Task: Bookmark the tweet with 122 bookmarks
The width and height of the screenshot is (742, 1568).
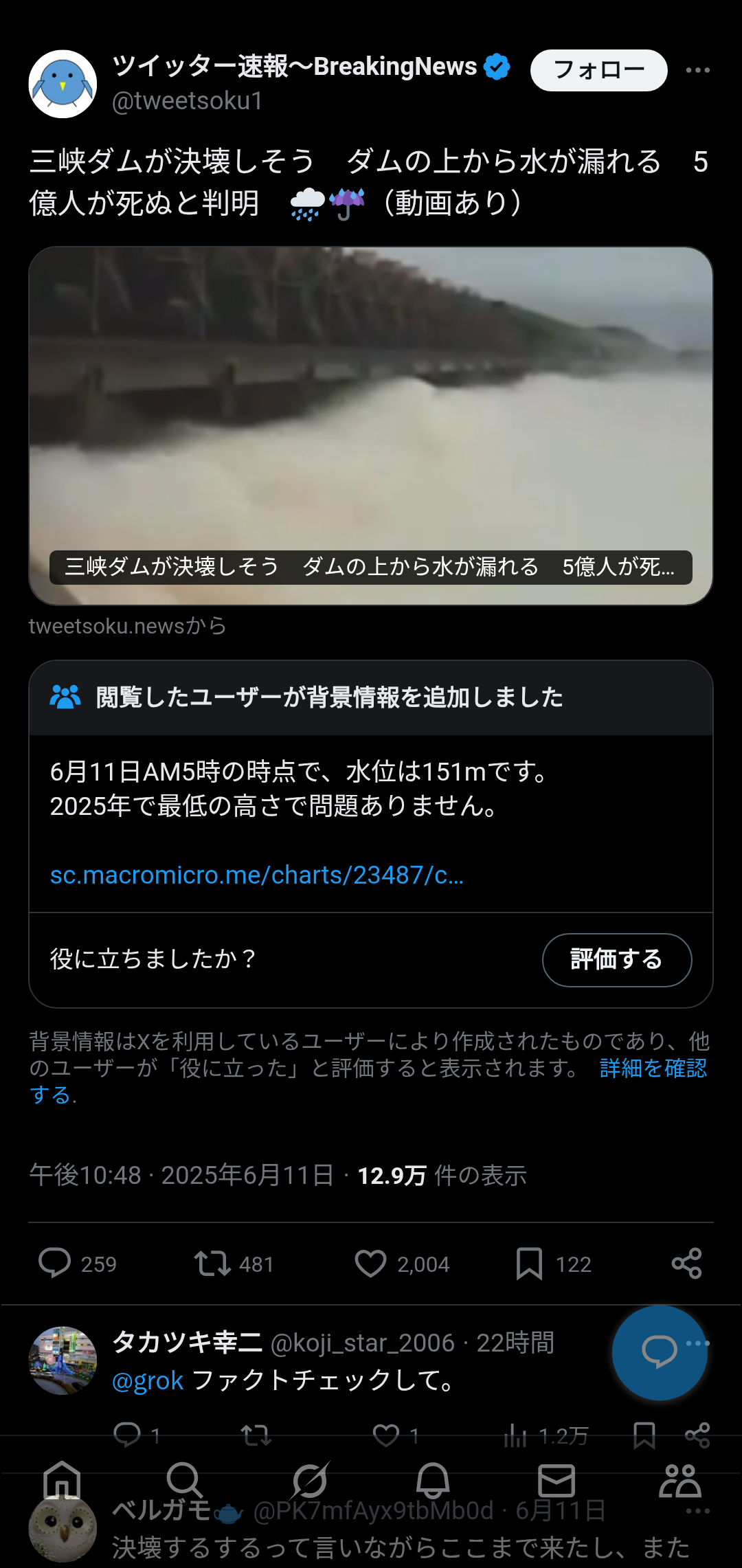Action: (529, 1263)
